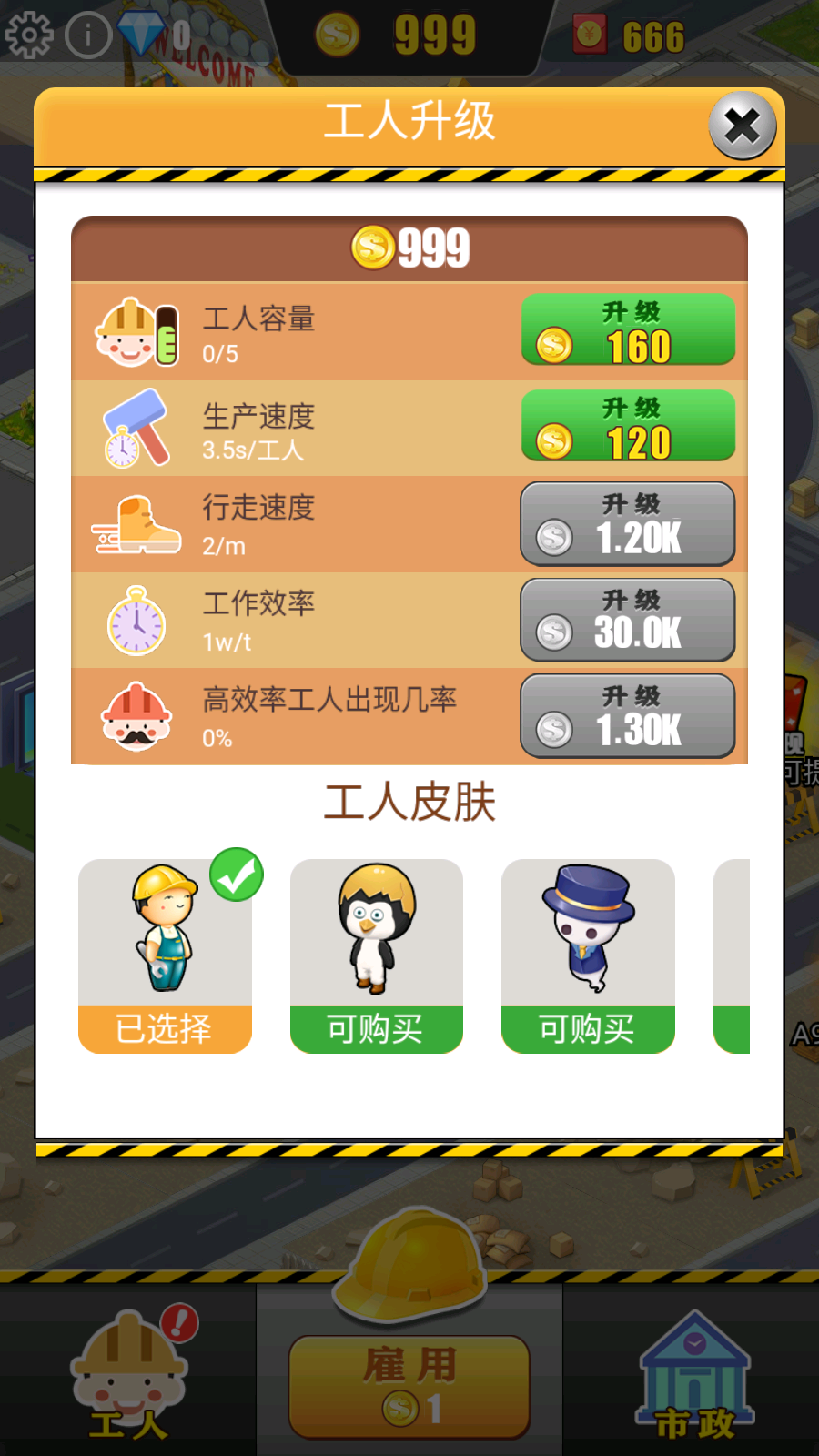Tap the gold coin icon showing 999

coord(337,33)
